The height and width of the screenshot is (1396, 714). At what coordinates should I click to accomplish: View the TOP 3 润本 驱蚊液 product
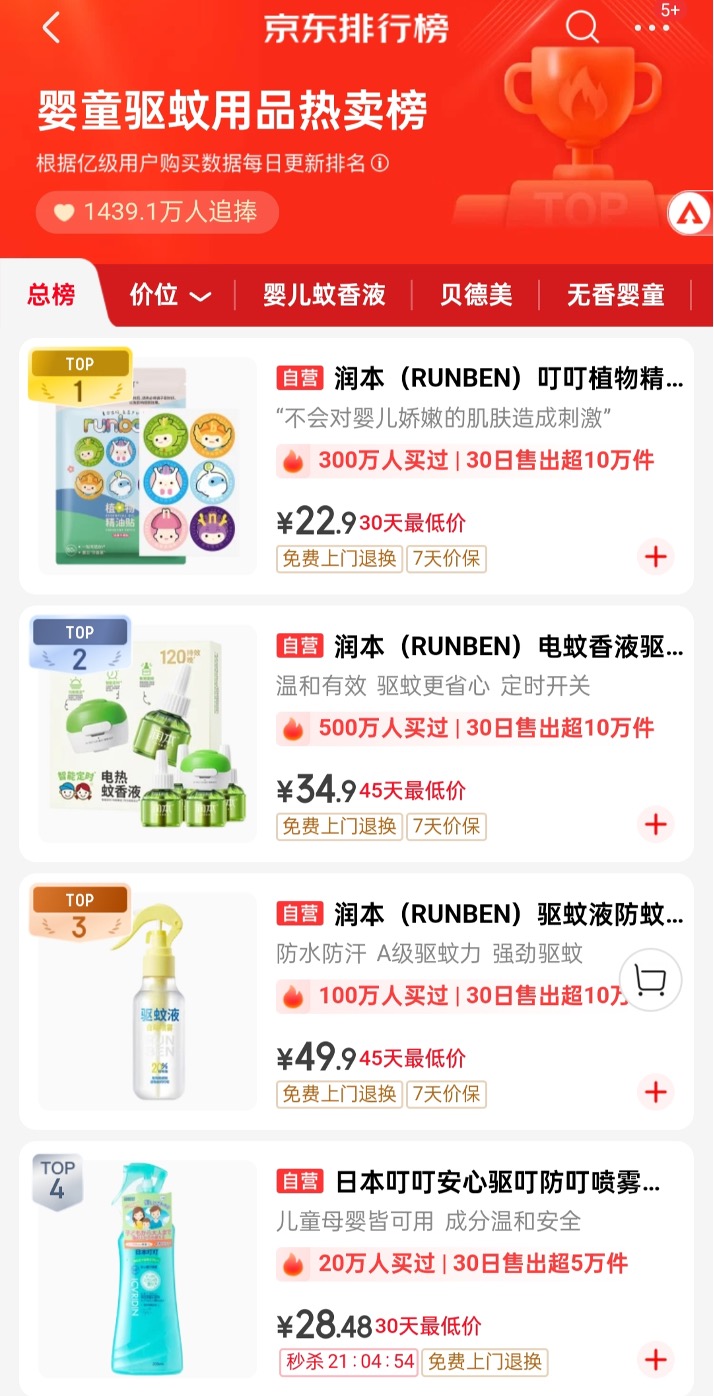click(x=480, y=915)
